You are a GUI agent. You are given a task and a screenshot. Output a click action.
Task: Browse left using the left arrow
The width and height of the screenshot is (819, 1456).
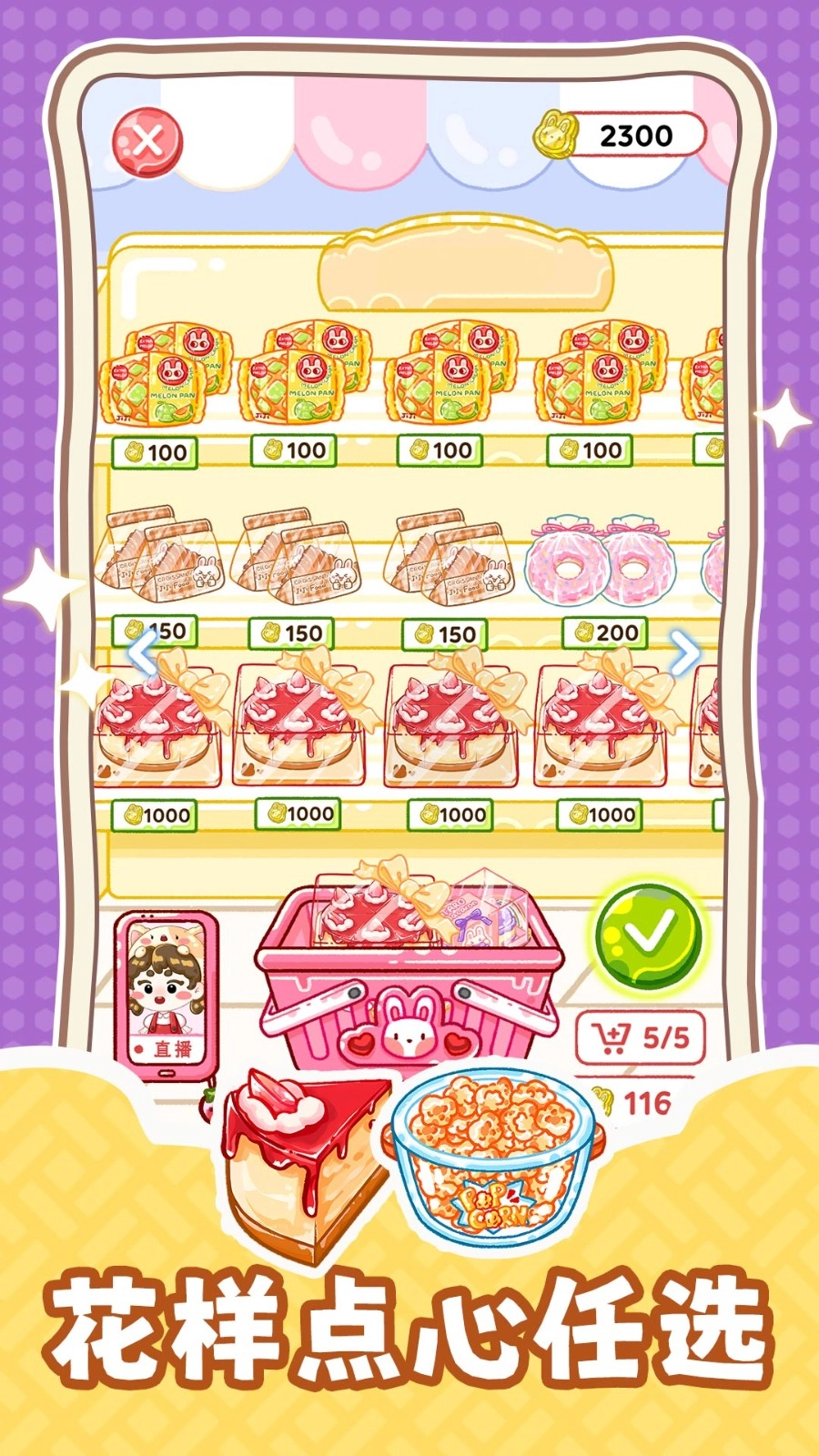tap(141, 651)
